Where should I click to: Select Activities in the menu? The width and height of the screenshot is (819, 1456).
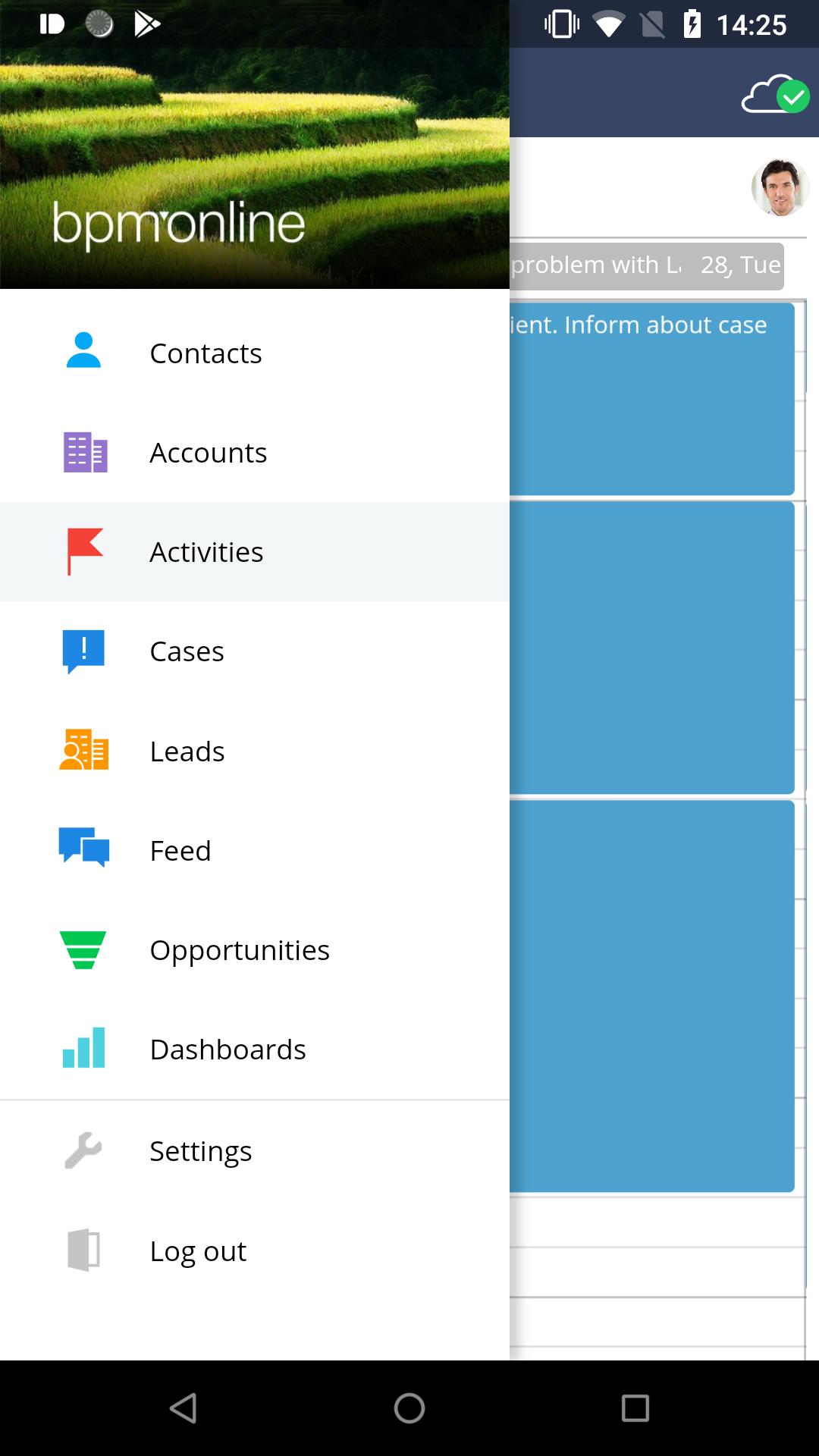pyautogui.click(x=206, y=552)
